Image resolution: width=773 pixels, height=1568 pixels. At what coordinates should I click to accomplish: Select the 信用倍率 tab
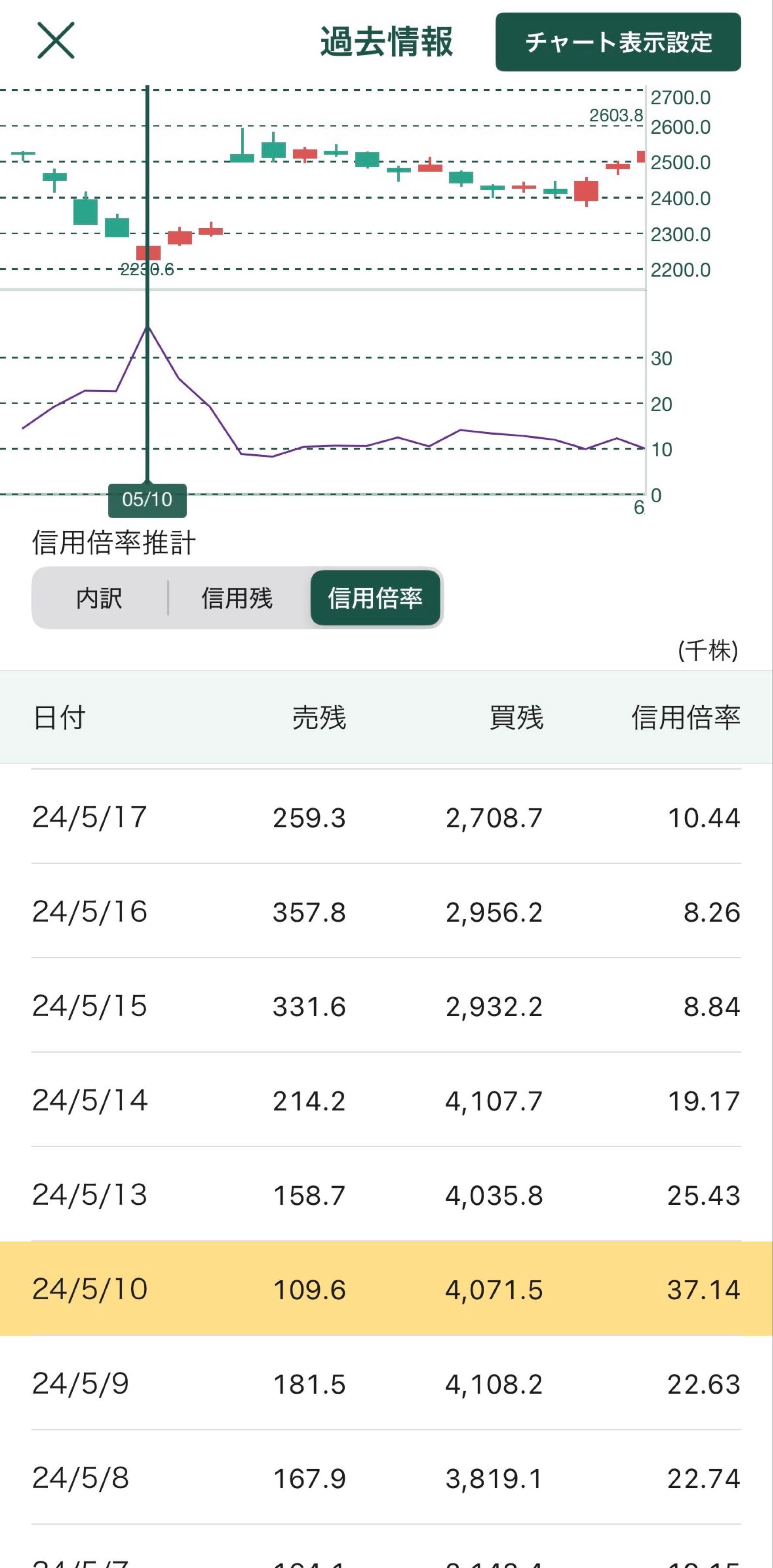click(x=375, y=598)
